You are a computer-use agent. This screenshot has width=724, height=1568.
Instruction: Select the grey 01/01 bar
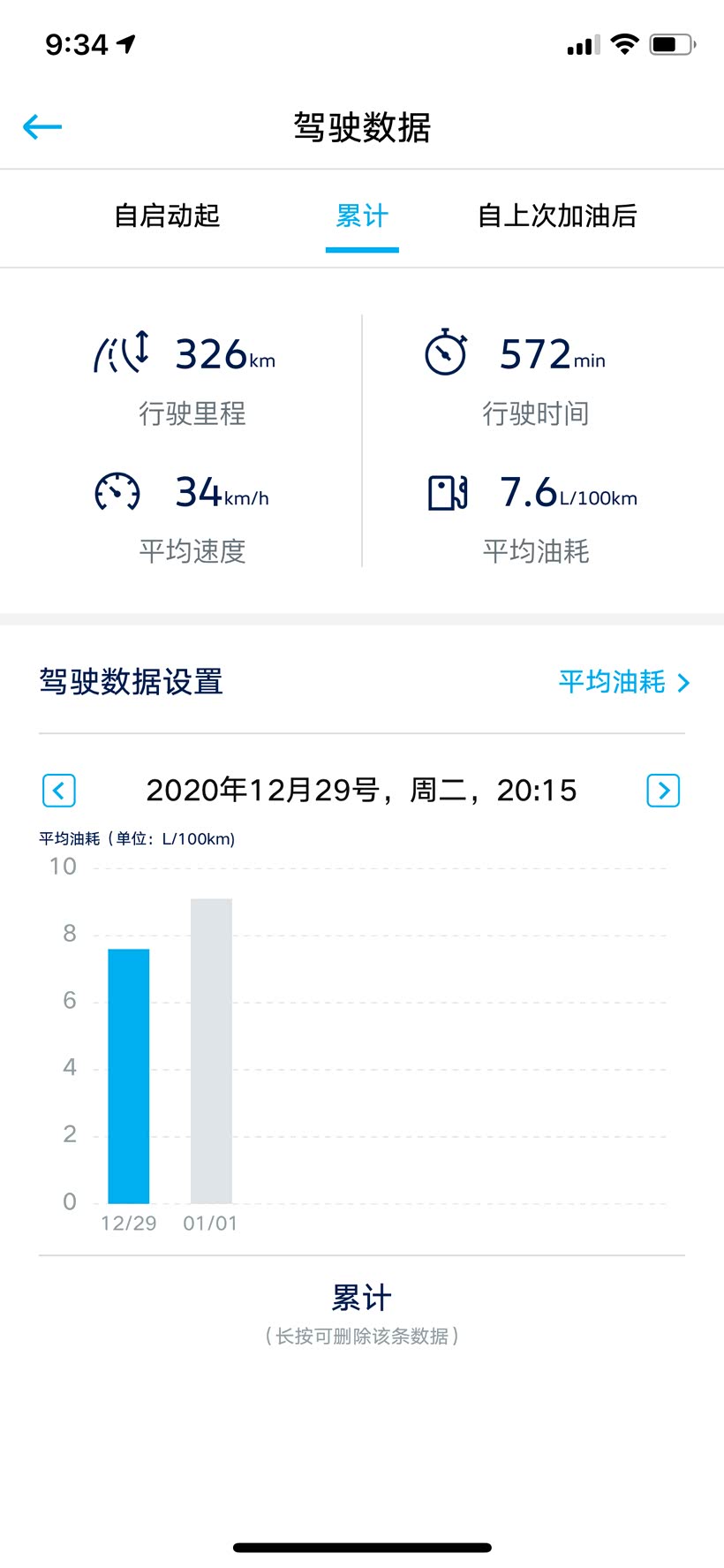click(211, 1051)
